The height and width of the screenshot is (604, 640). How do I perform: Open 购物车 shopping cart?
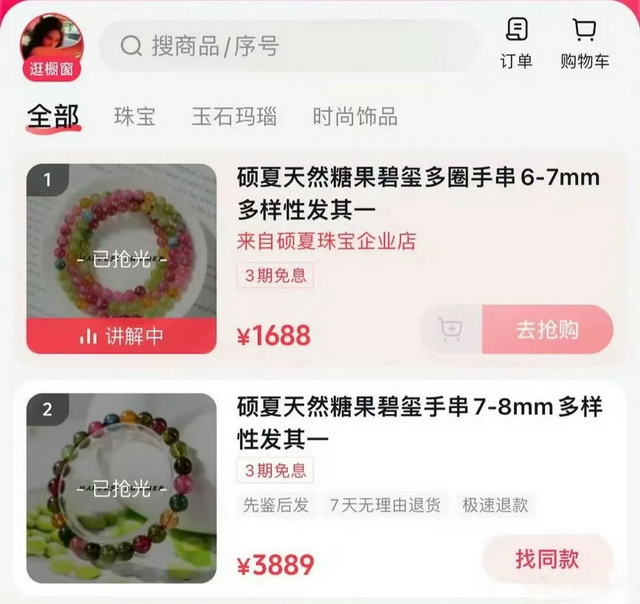[x=584, y=43]
